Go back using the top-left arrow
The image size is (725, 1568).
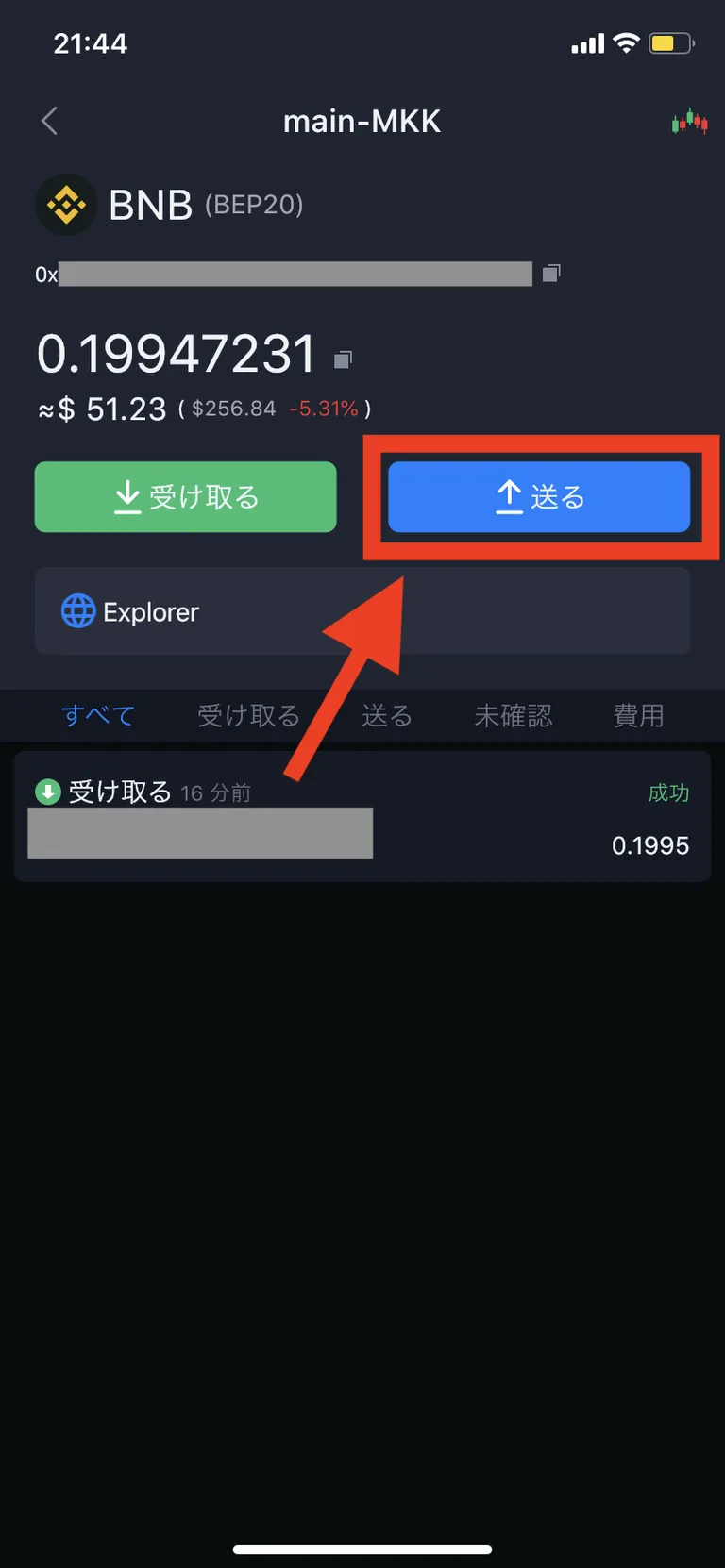(x=50, y=121)
